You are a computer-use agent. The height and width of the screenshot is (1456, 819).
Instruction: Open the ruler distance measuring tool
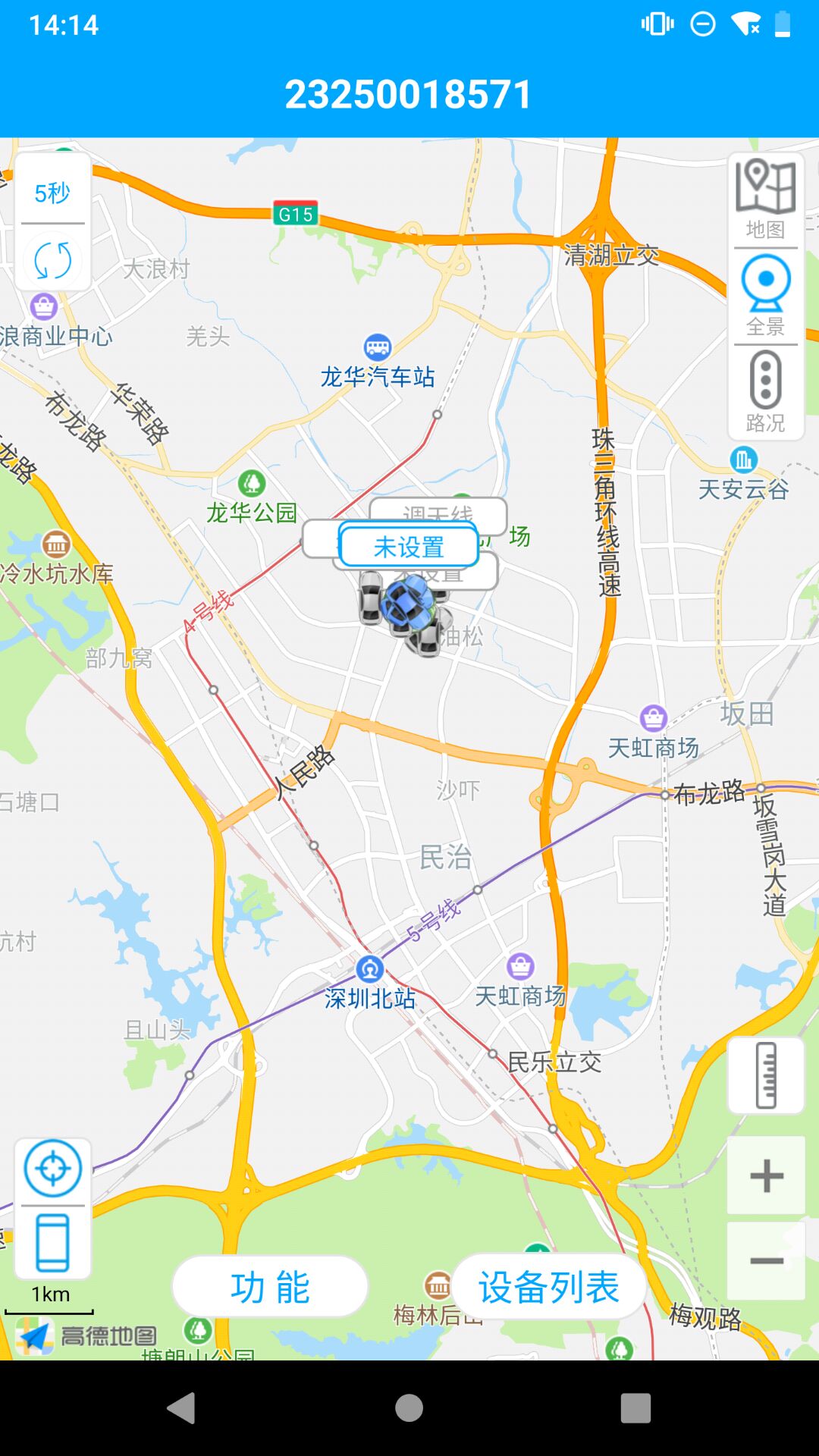(766, 1075)
